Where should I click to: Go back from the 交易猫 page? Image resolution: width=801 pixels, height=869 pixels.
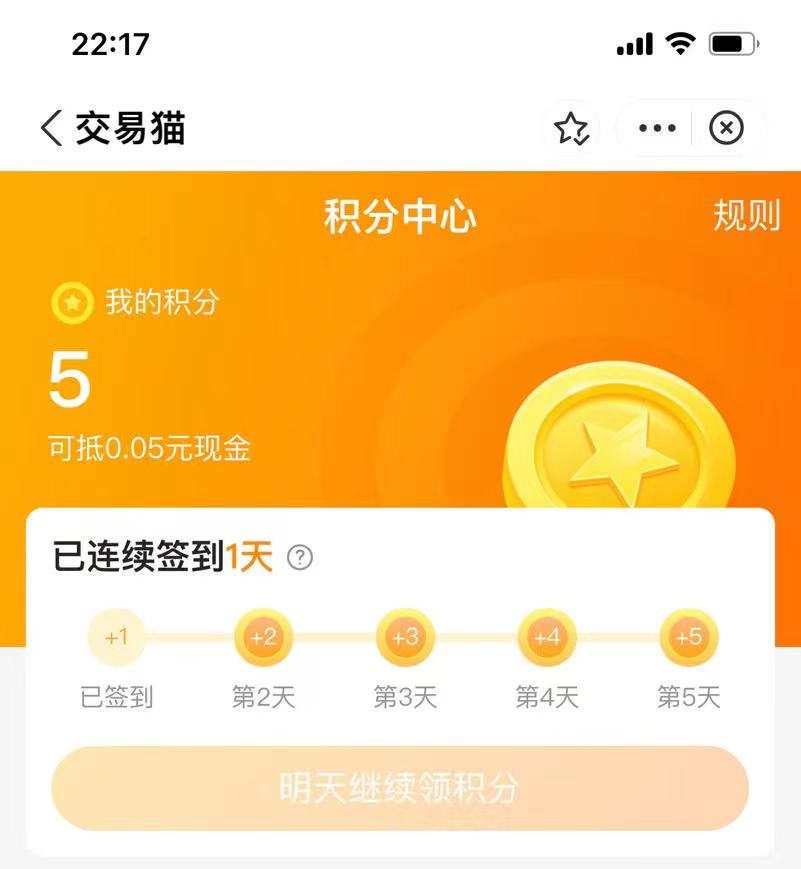pyautogui.click(x=51, y=128)
